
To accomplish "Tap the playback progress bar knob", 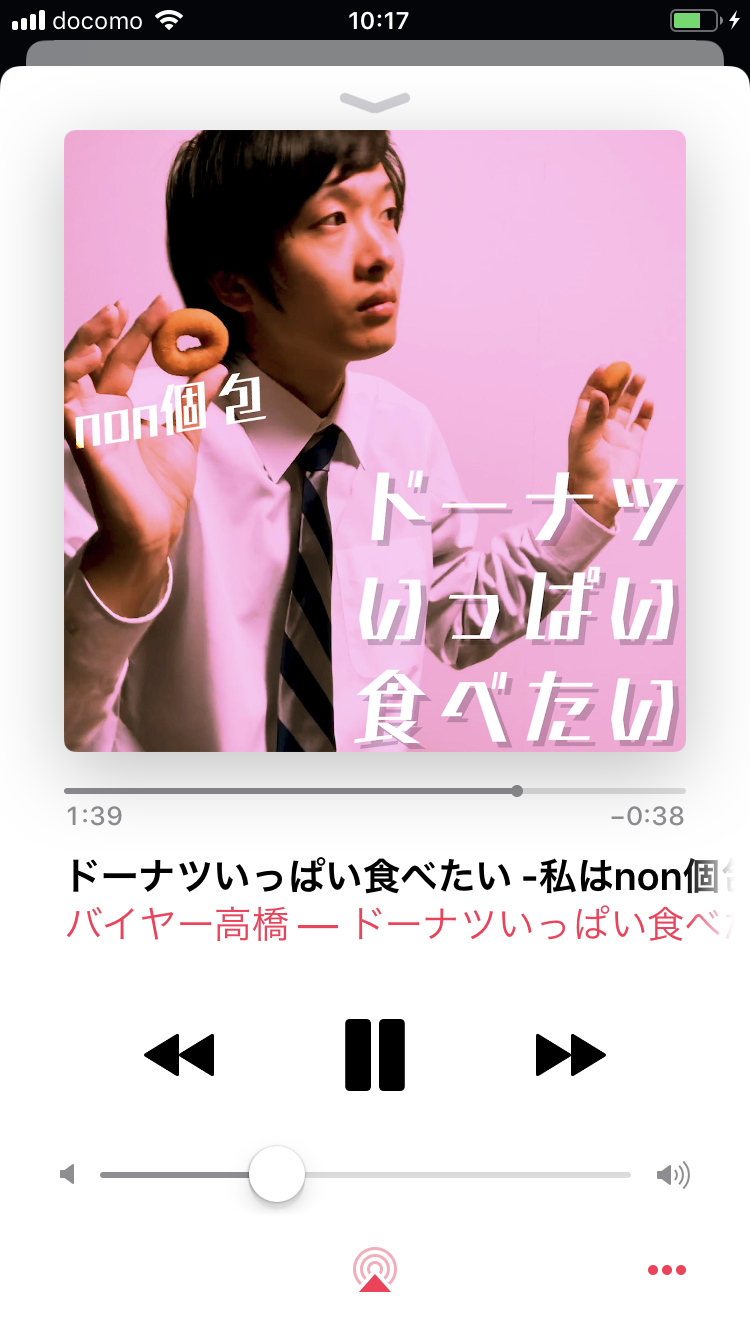I will [517, 791].
